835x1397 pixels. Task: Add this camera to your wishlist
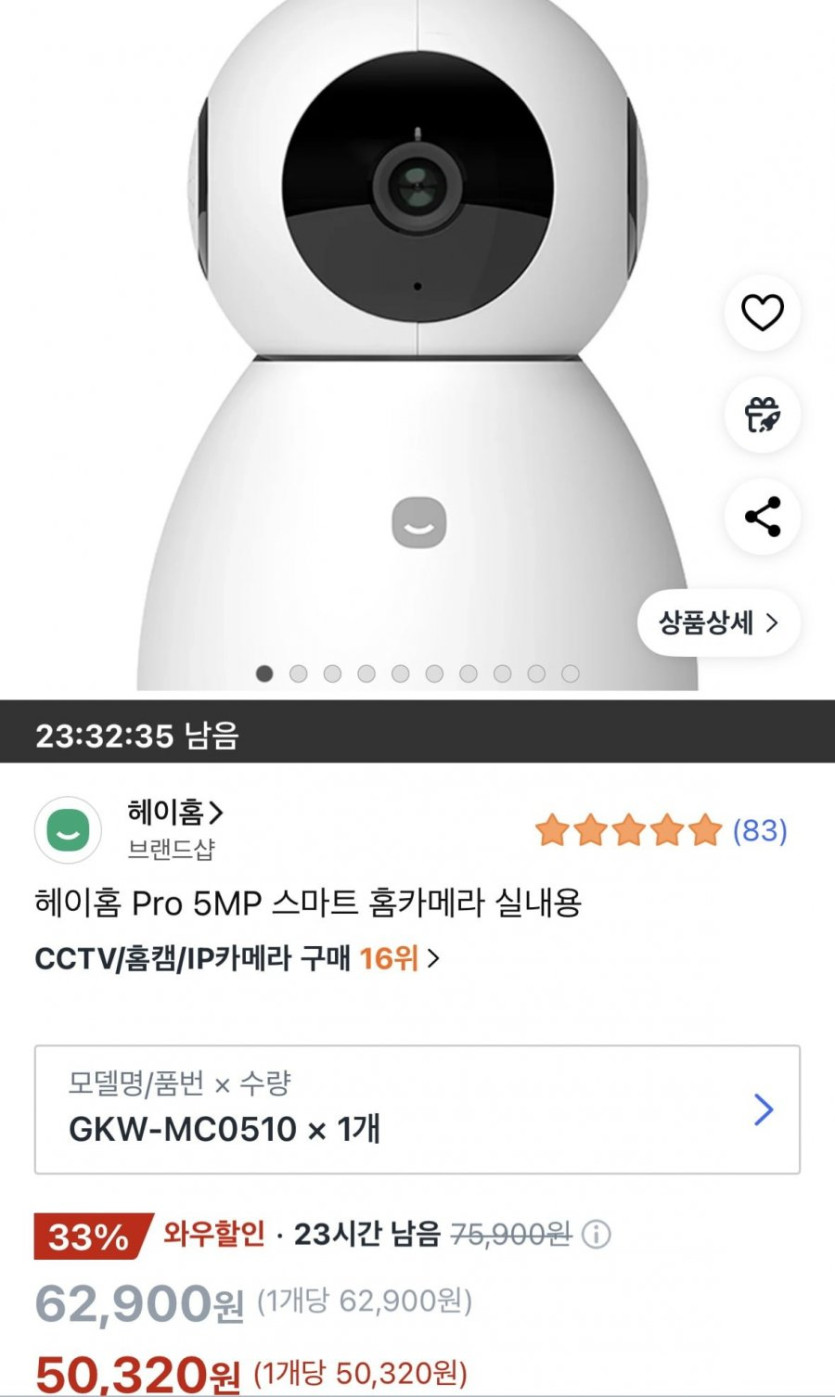pyautogui.click(x=762, y=314)
